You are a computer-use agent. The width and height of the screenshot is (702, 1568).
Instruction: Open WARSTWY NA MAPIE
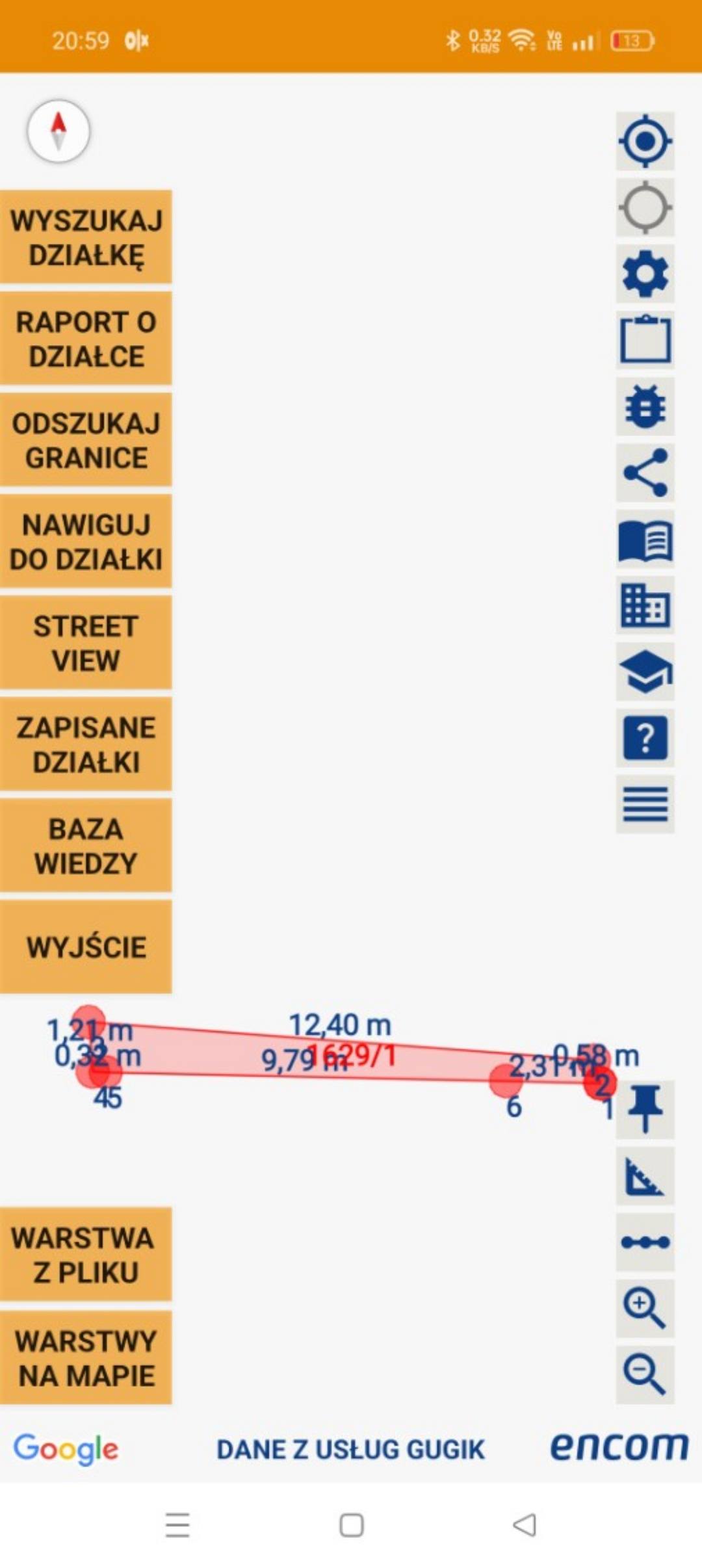86,1358
